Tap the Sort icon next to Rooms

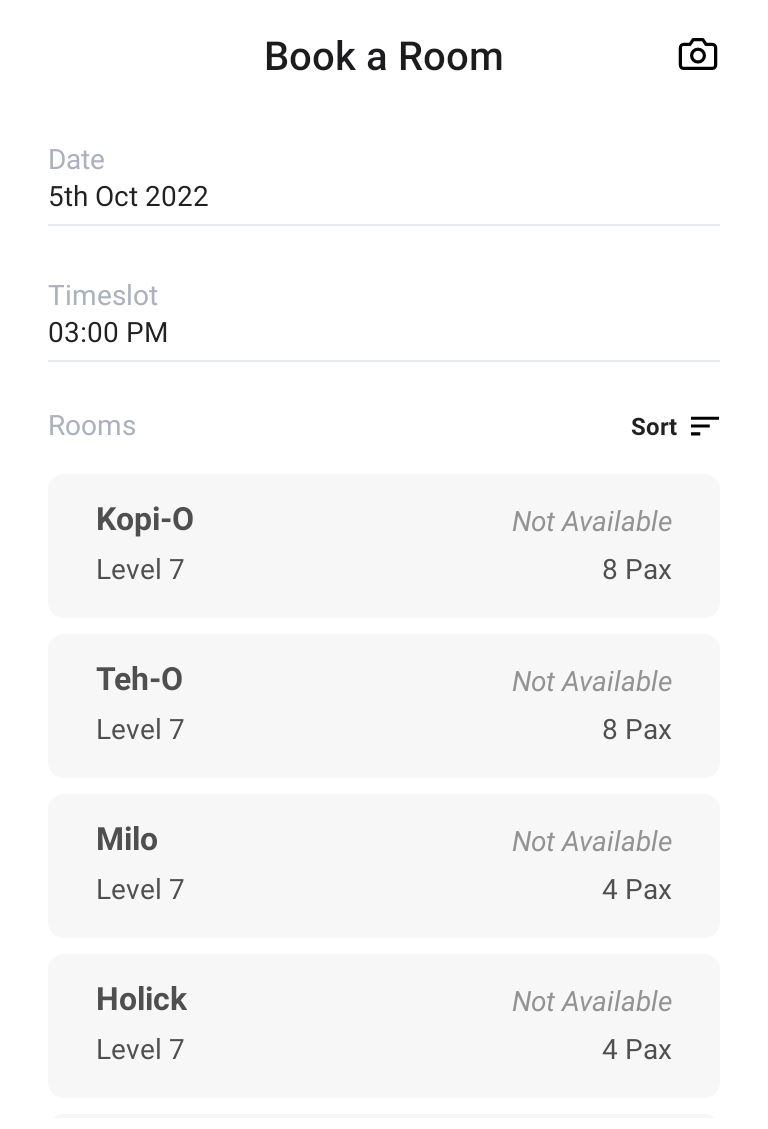[704, 426]
